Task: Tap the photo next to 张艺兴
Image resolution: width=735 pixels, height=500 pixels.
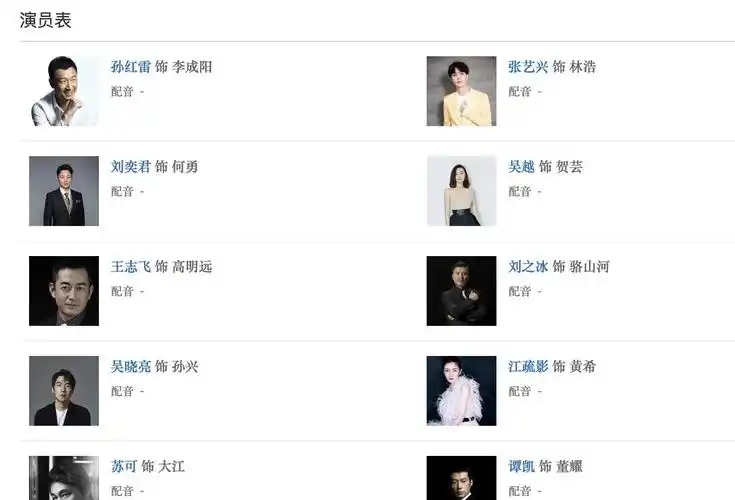Action: [461, 91]
